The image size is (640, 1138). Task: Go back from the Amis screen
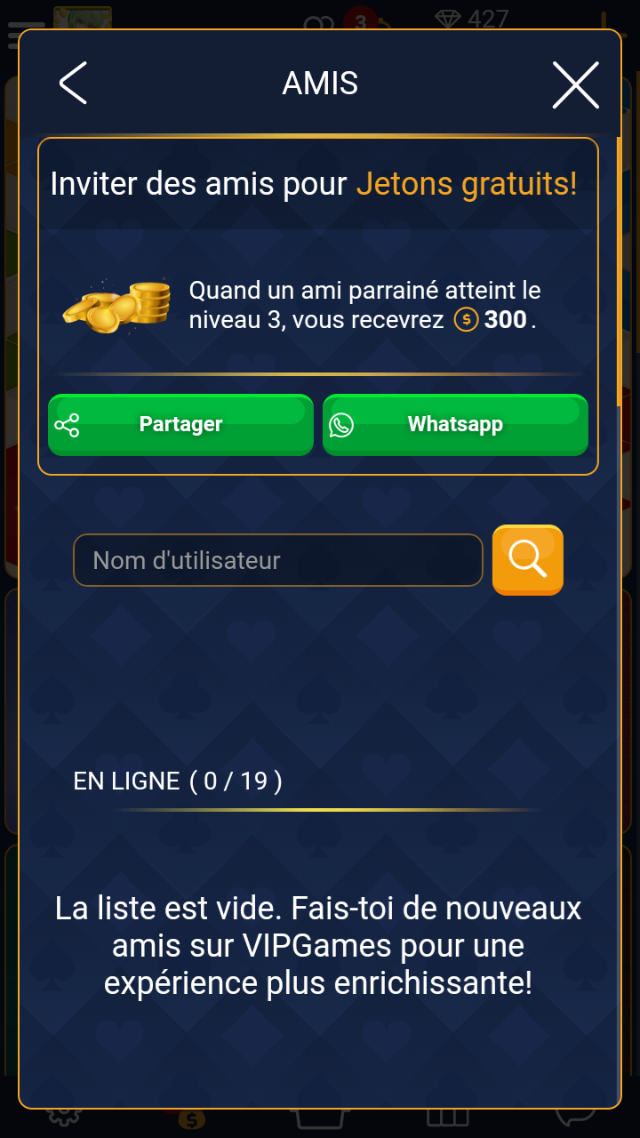[73, 84]
